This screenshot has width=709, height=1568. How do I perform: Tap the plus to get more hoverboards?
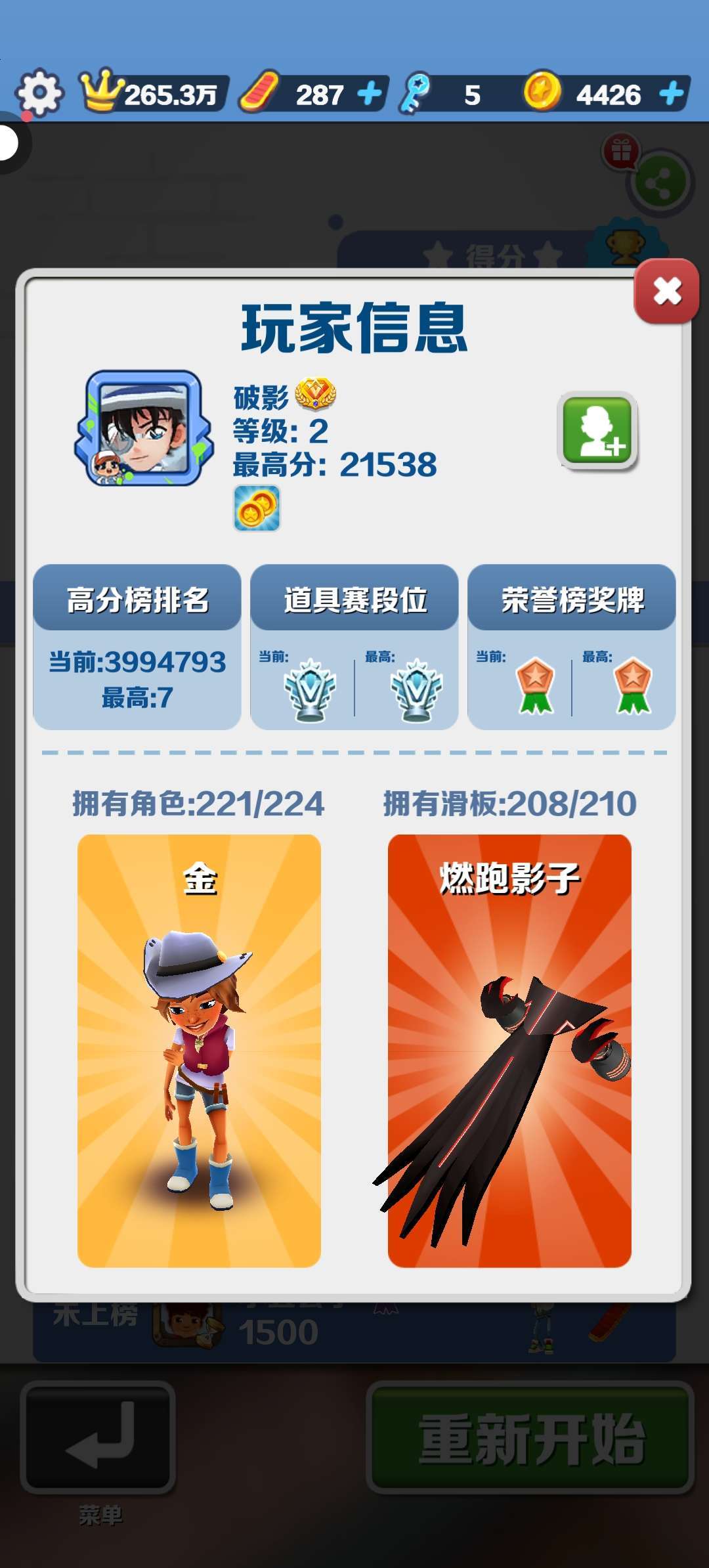point(370,94)
